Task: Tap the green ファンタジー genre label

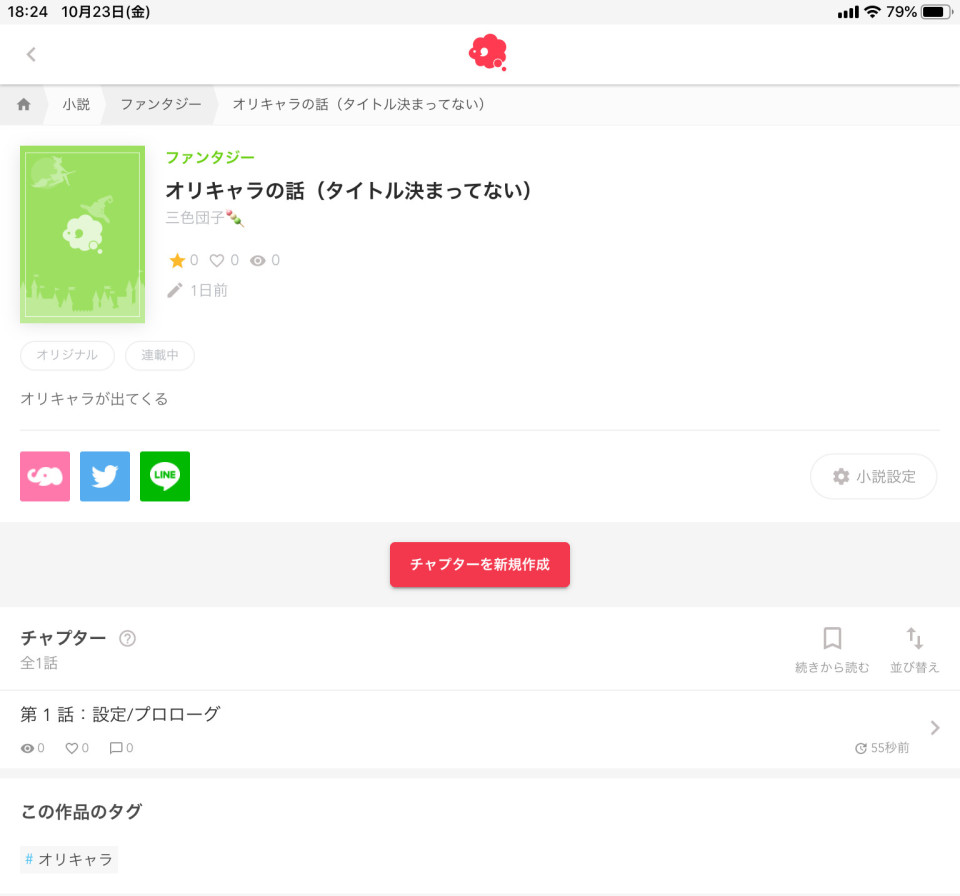Action: (210, 157)
